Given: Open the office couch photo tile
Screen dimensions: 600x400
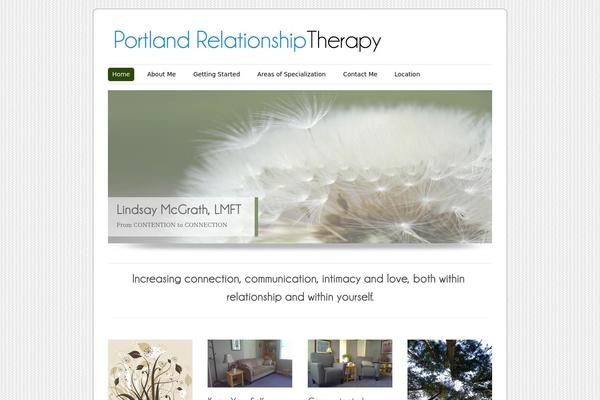Looking at the screenshot, I should [250, 364].
